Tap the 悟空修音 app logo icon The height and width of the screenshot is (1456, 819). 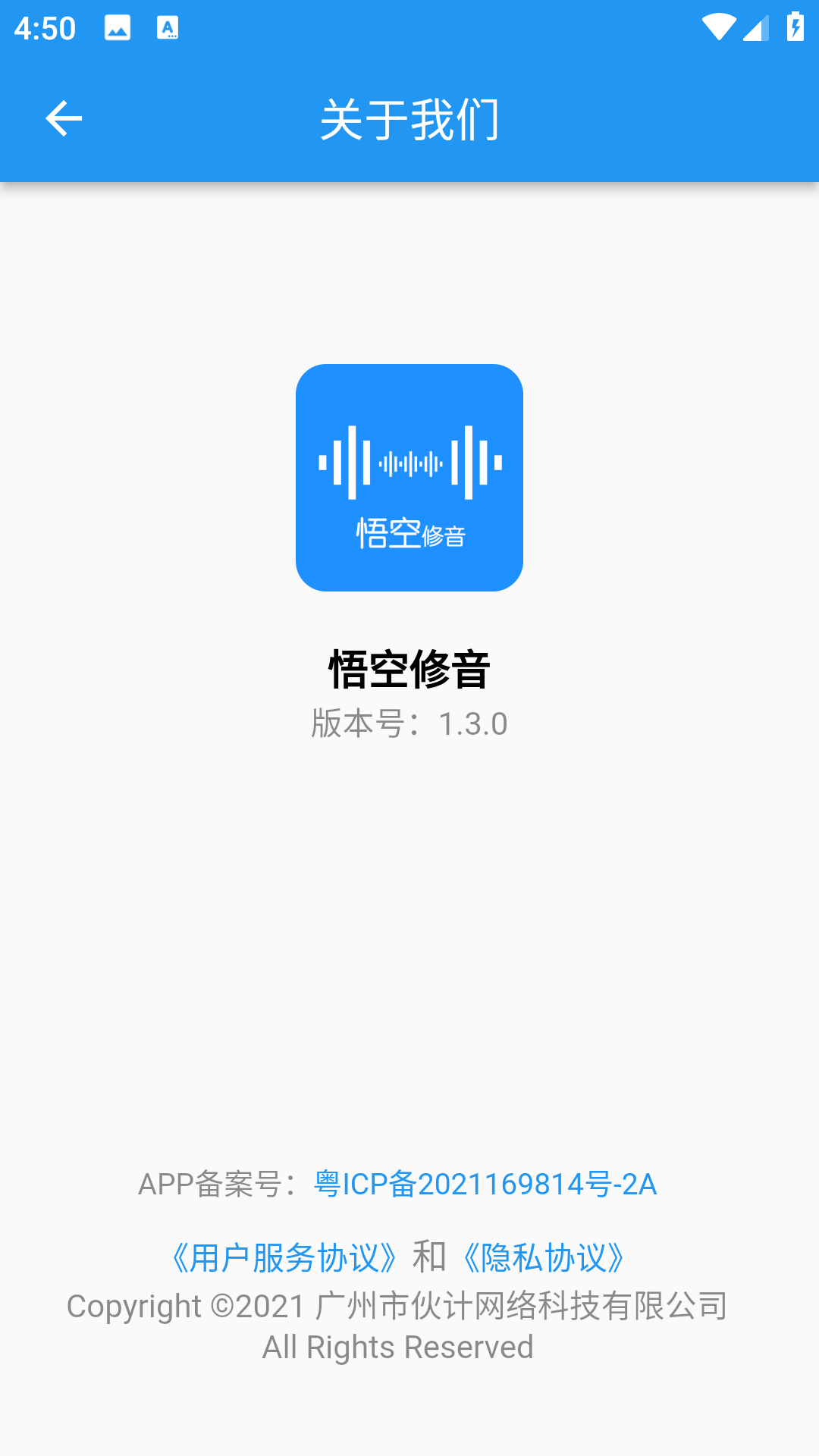[409, 478]
